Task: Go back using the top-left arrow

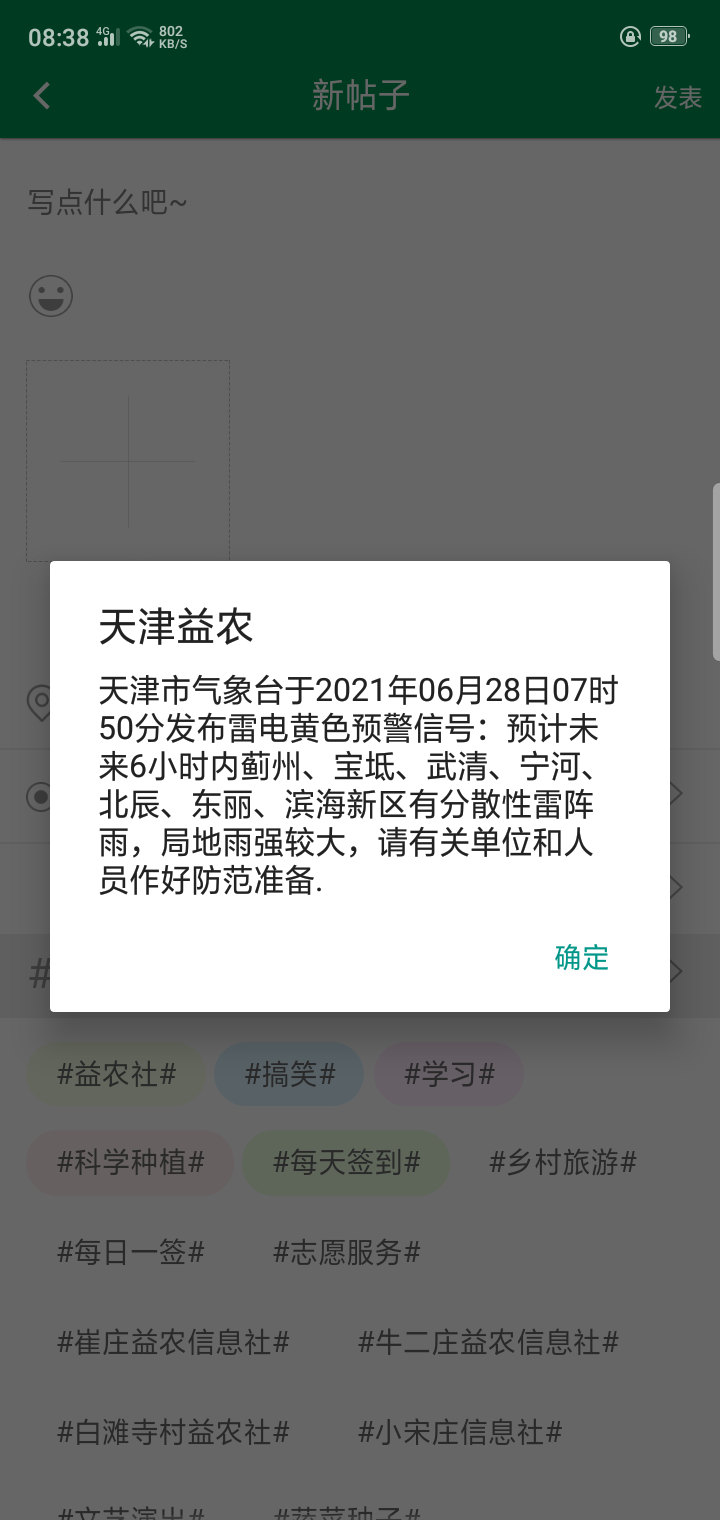Action: pos(41,96)
